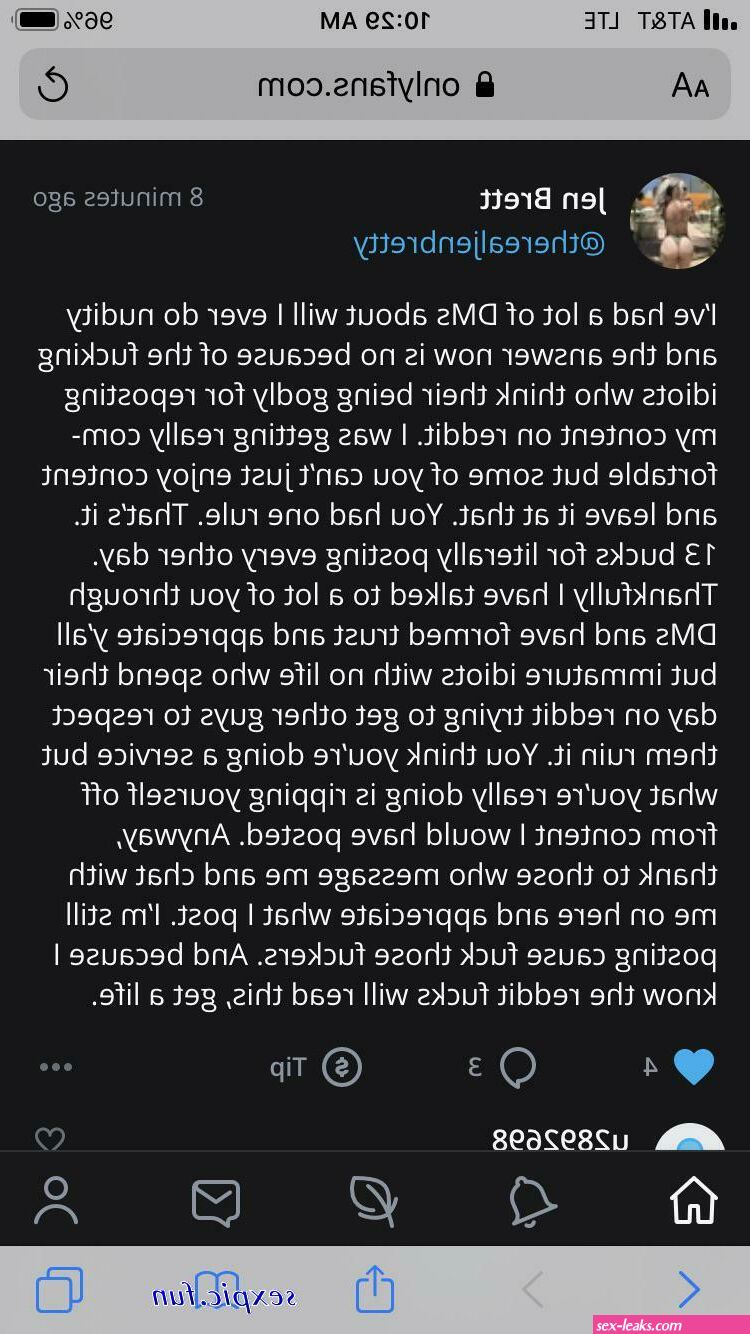Screen dimensions: 750x1334
Task: Reload the onlyfans.com page
Action: pyautogui.click(x=52, y=85)
